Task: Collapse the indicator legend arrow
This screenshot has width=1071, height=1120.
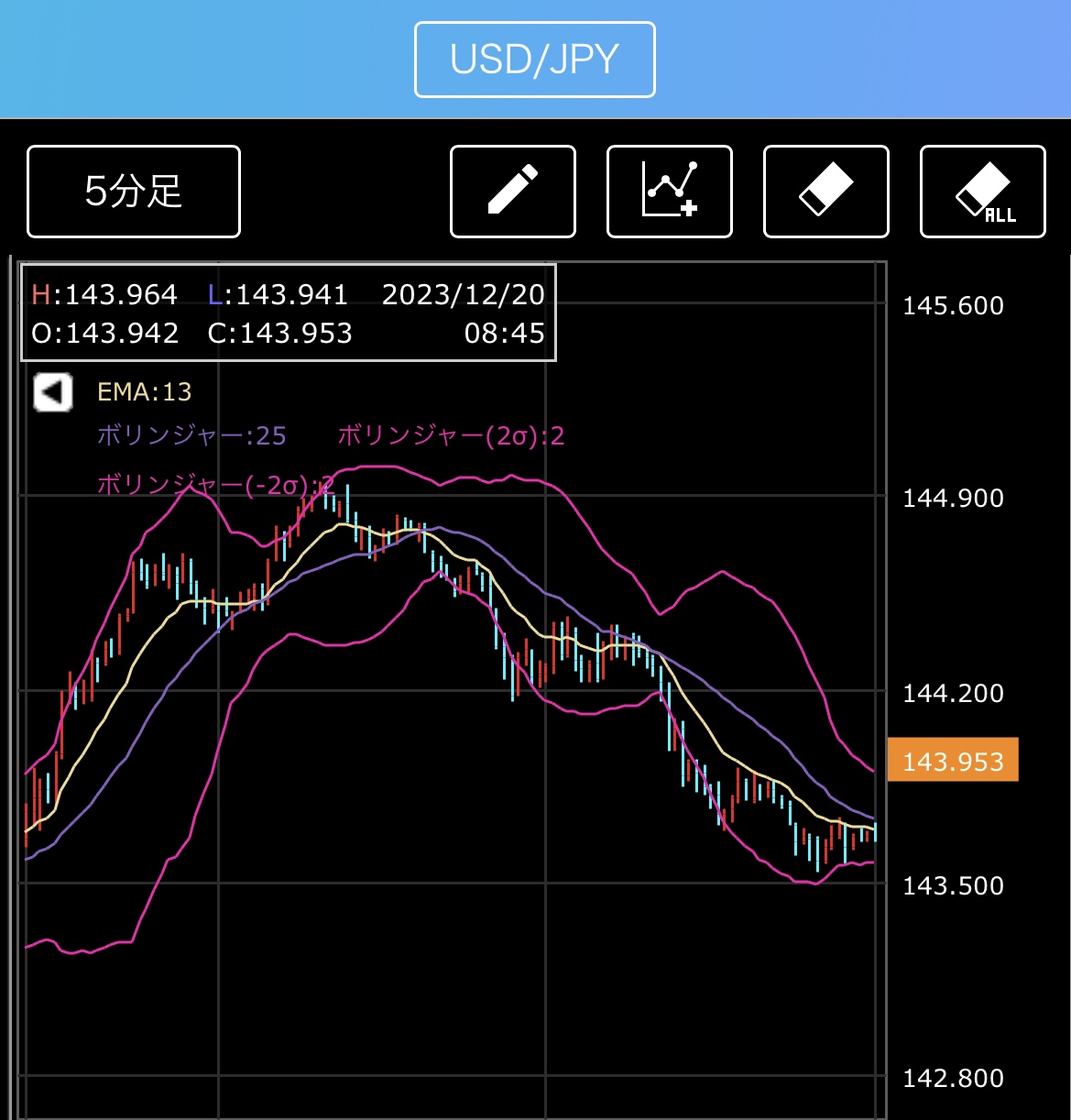Action: click(x=53, y=393)
